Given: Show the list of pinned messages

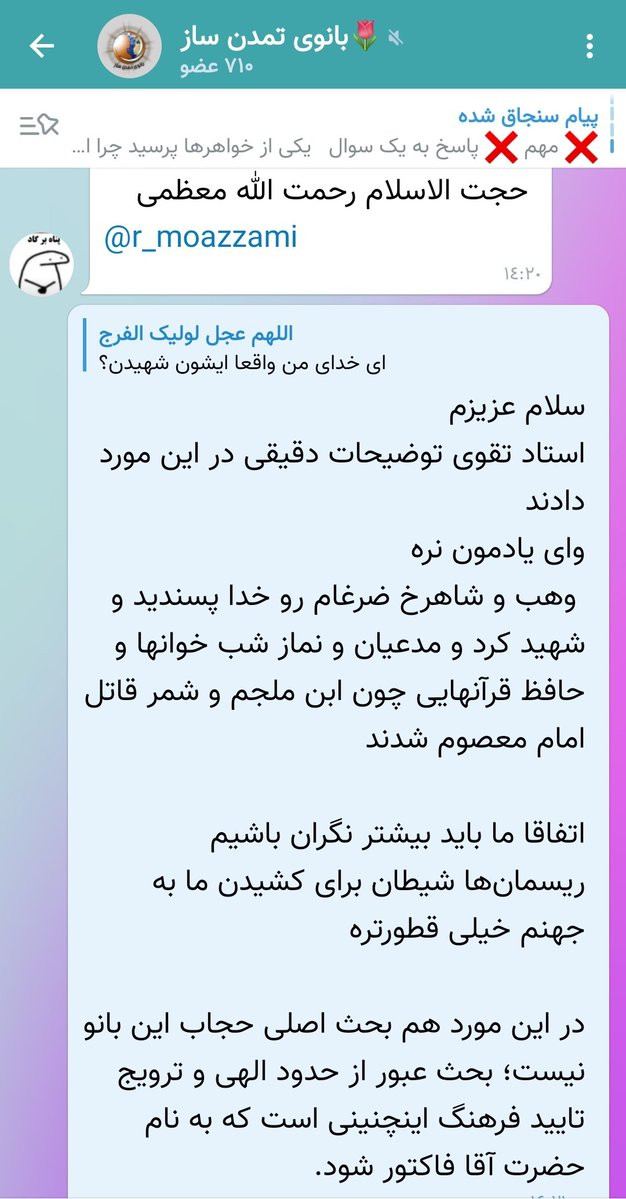Looking at the screenshot, I should [x=39, y=126].
